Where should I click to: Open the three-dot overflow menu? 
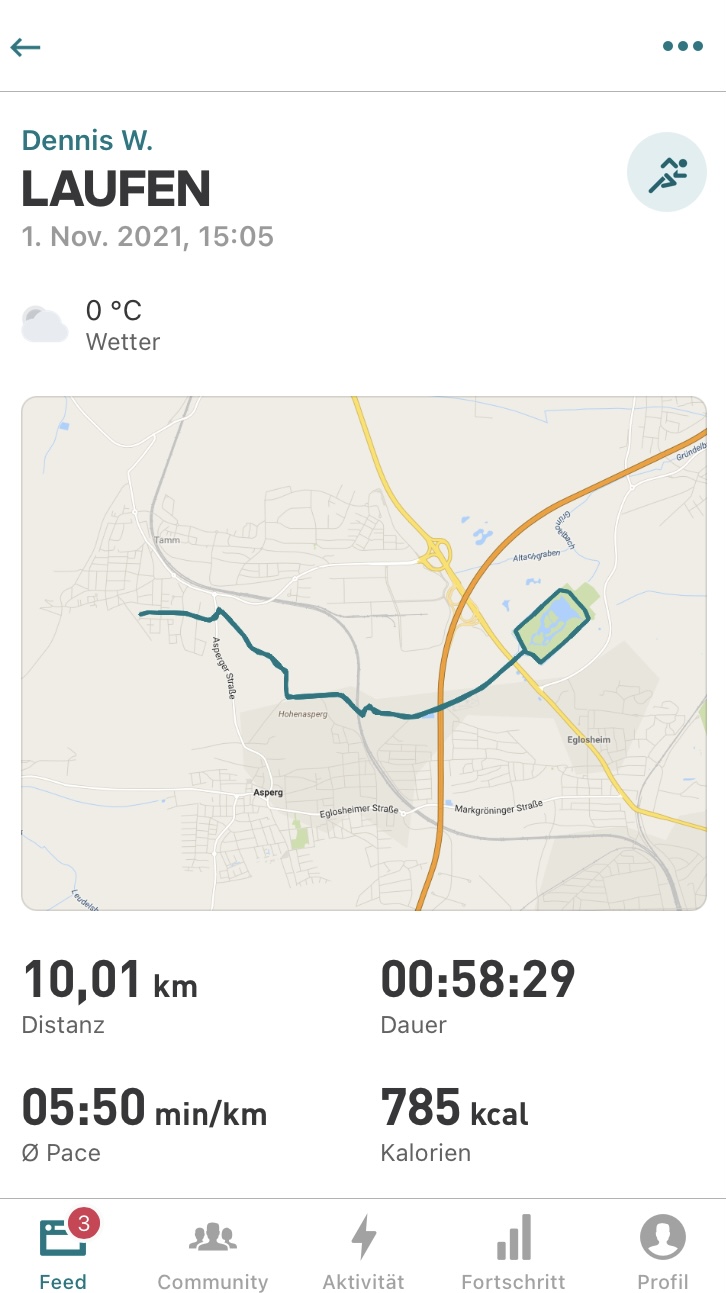click(x=682, y=46)
